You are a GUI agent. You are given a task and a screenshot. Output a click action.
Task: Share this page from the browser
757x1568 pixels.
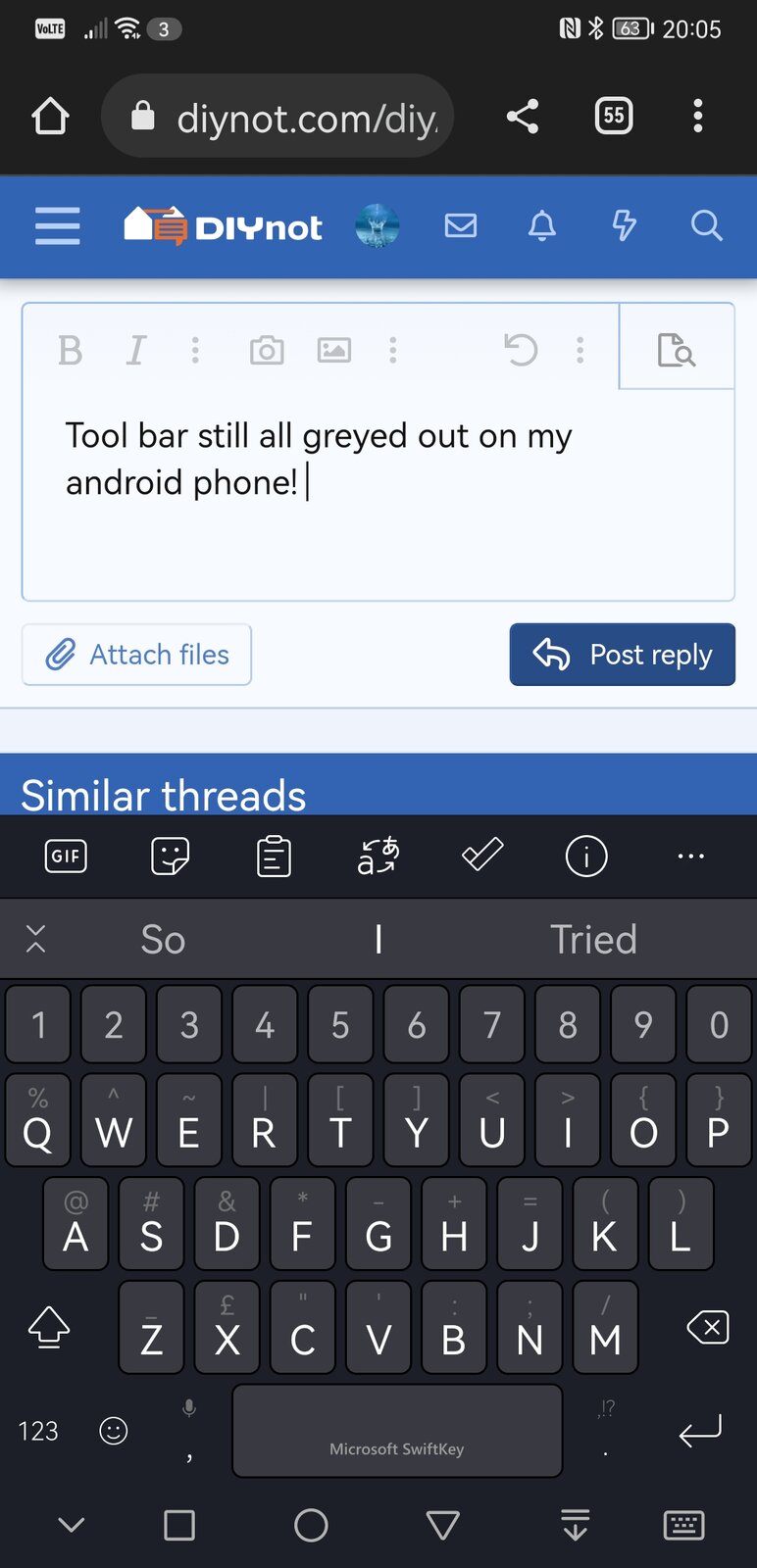pyautogui.click(x=523, y=117)
